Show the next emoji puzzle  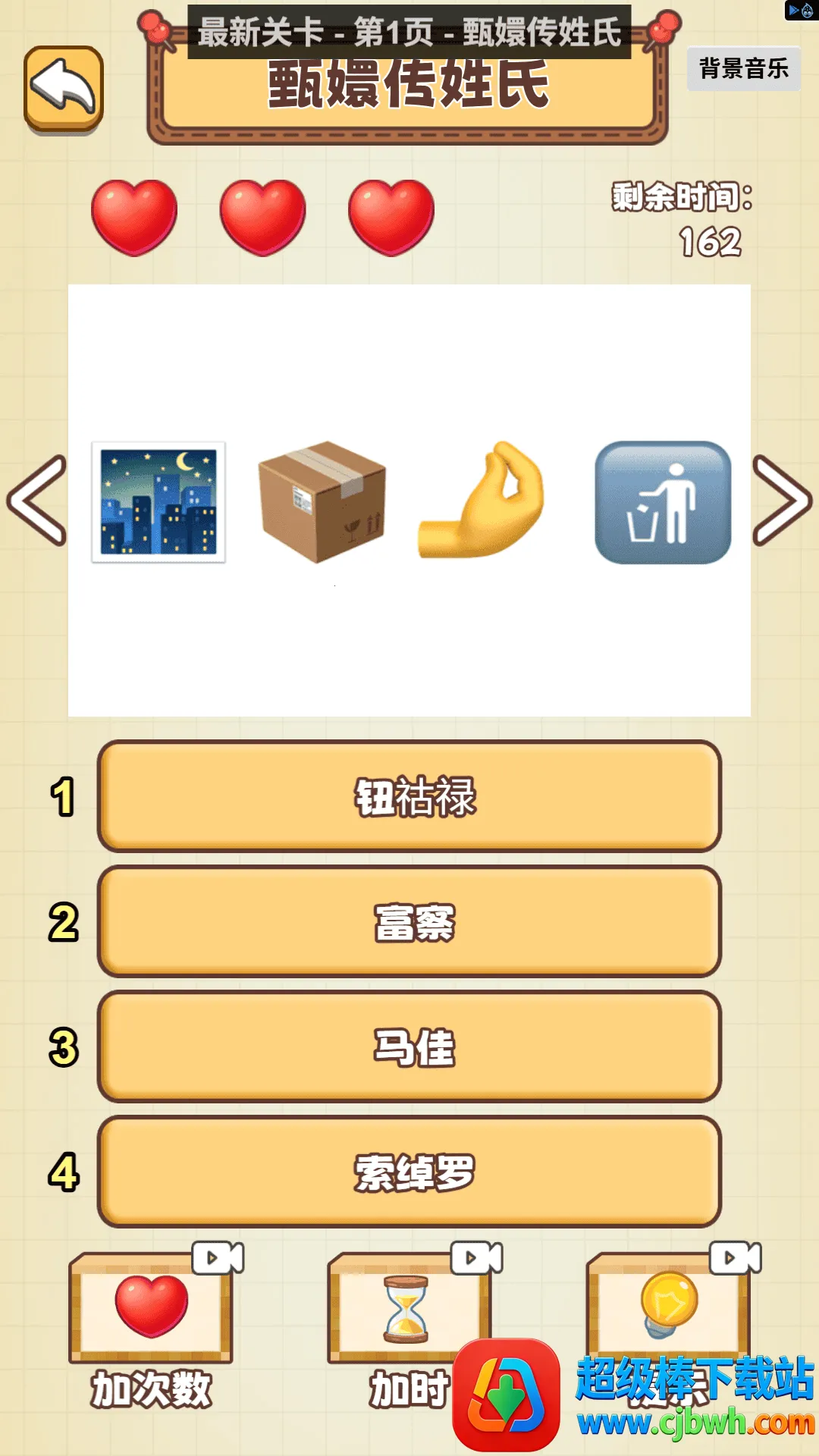tap(782, 500)
